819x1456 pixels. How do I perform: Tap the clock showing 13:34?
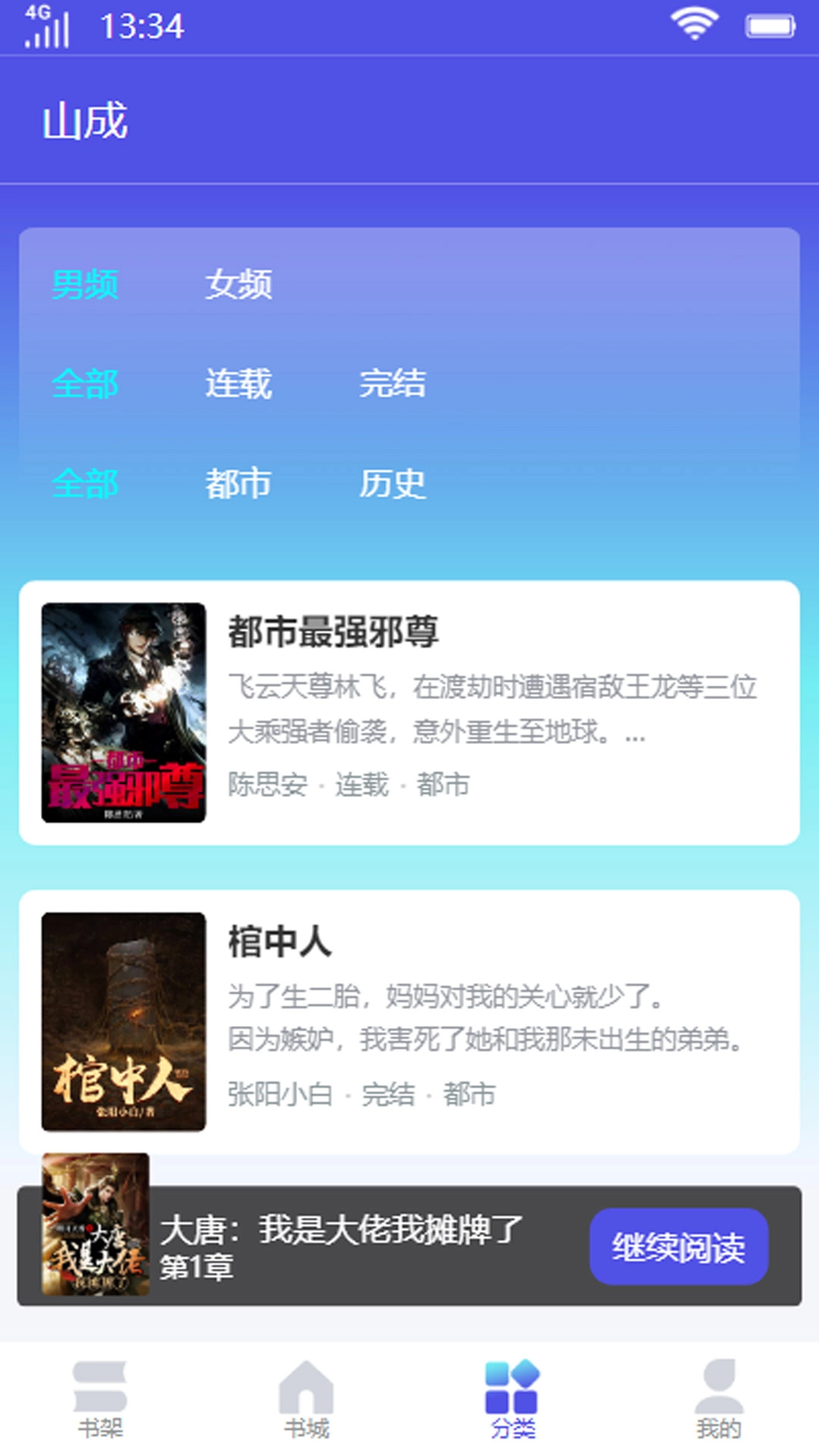point(140,28)
